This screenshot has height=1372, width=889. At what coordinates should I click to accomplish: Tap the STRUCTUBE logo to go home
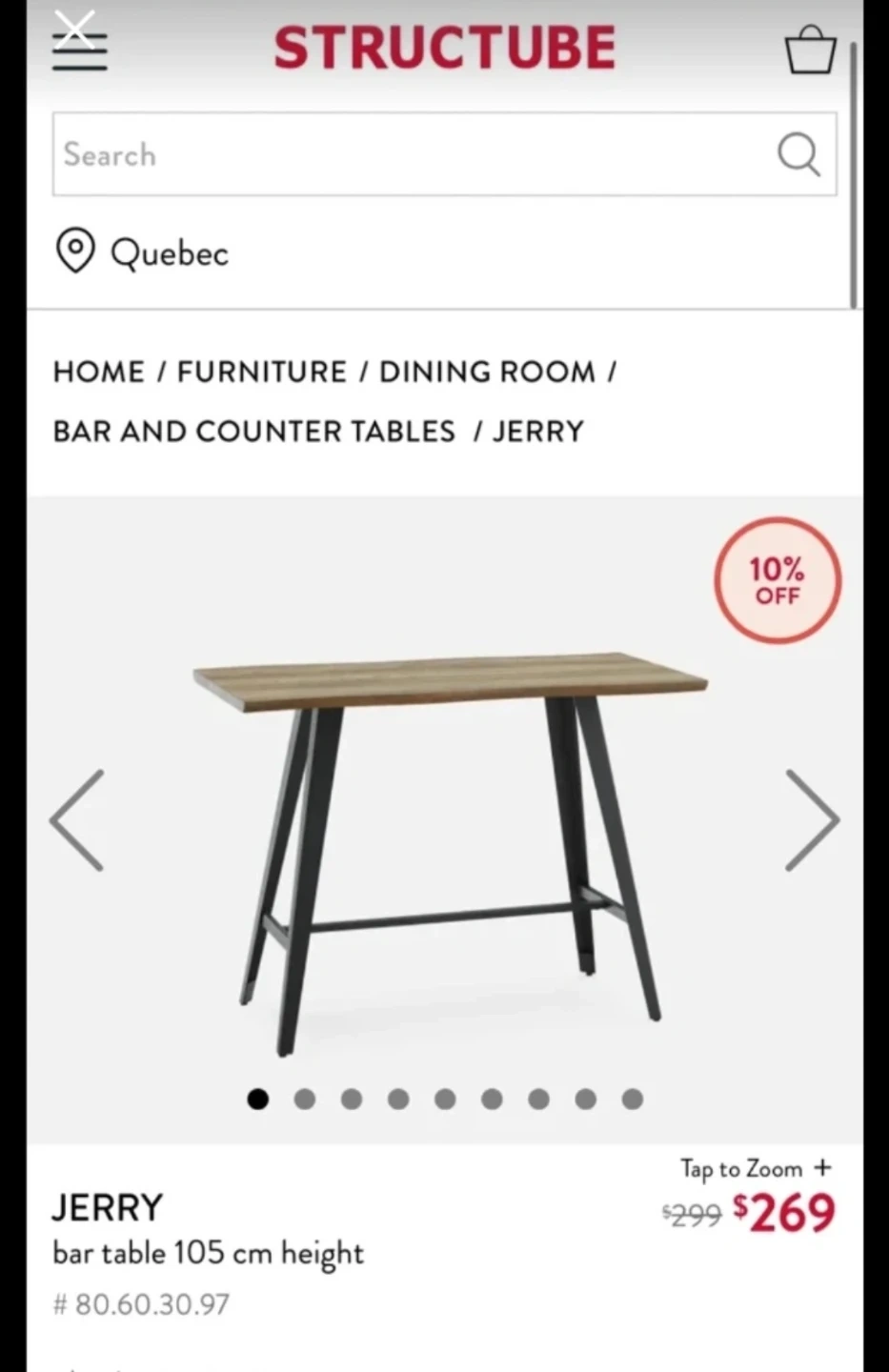pyautogui.click(x=445, y=48)
